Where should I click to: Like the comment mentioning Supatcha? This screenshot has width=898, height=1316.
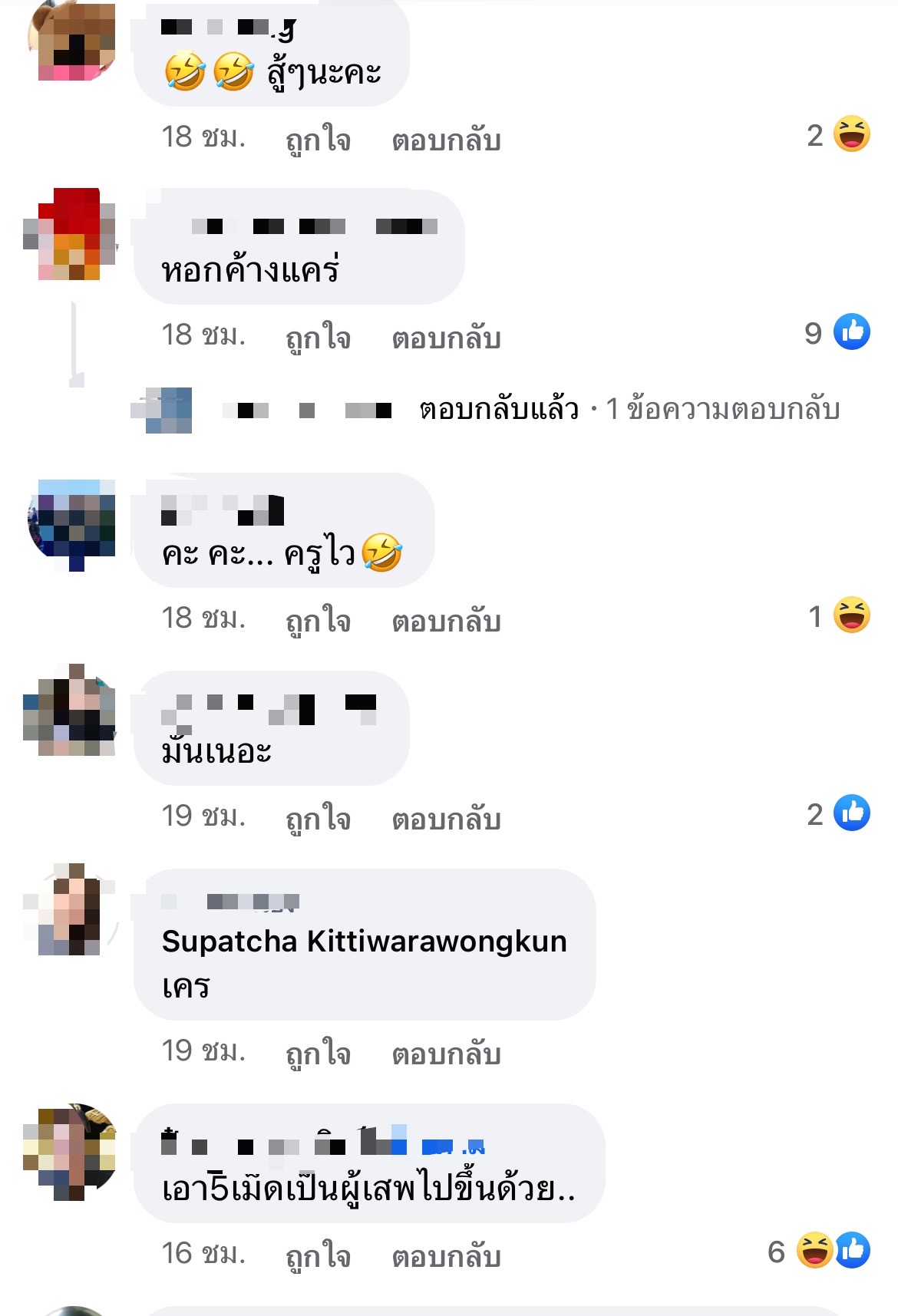[318, 1054]
